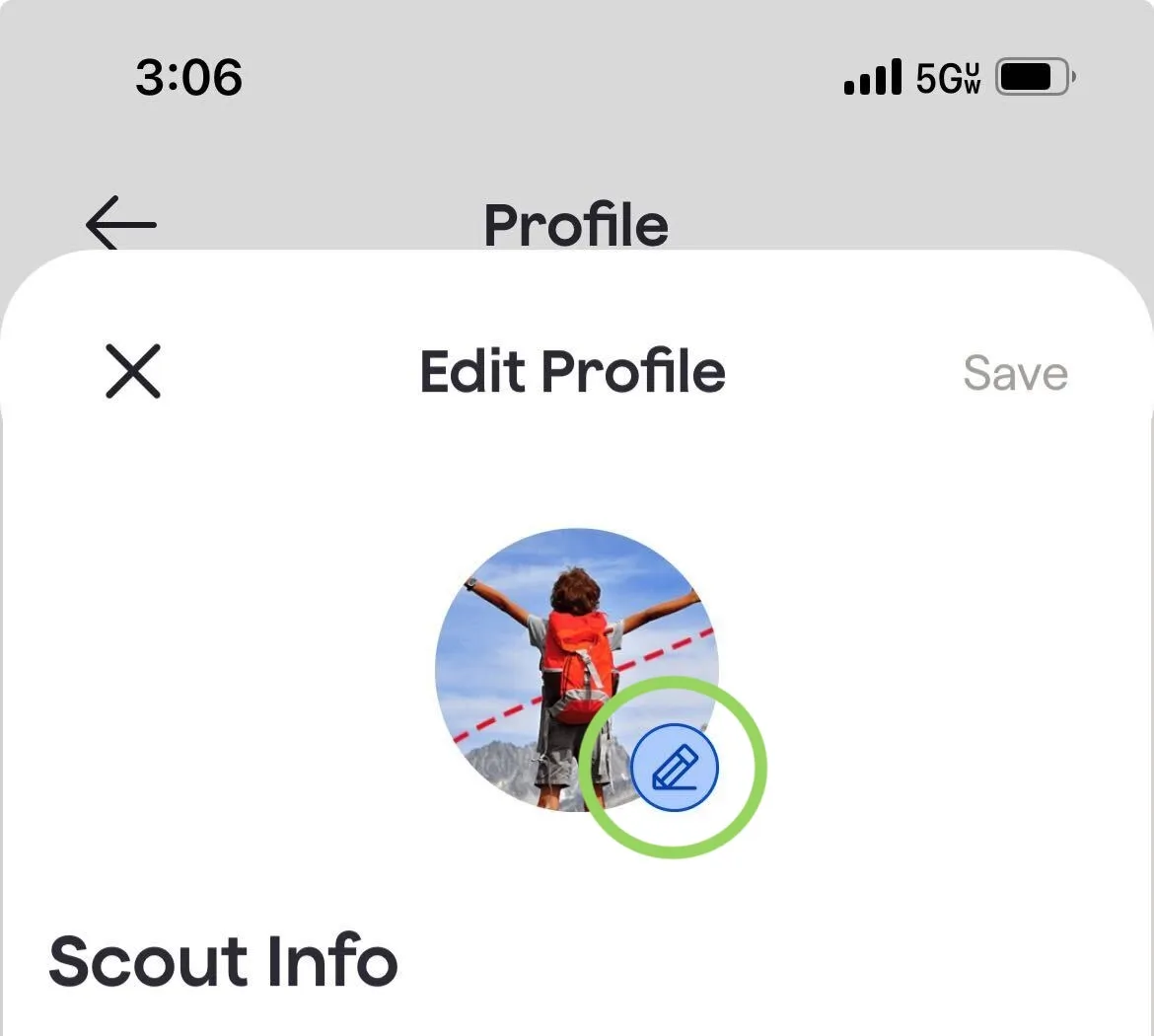Close the Edit Profile sheet
The width and height of the screenshot is (1154, 1036).
(x=133, y=372)
